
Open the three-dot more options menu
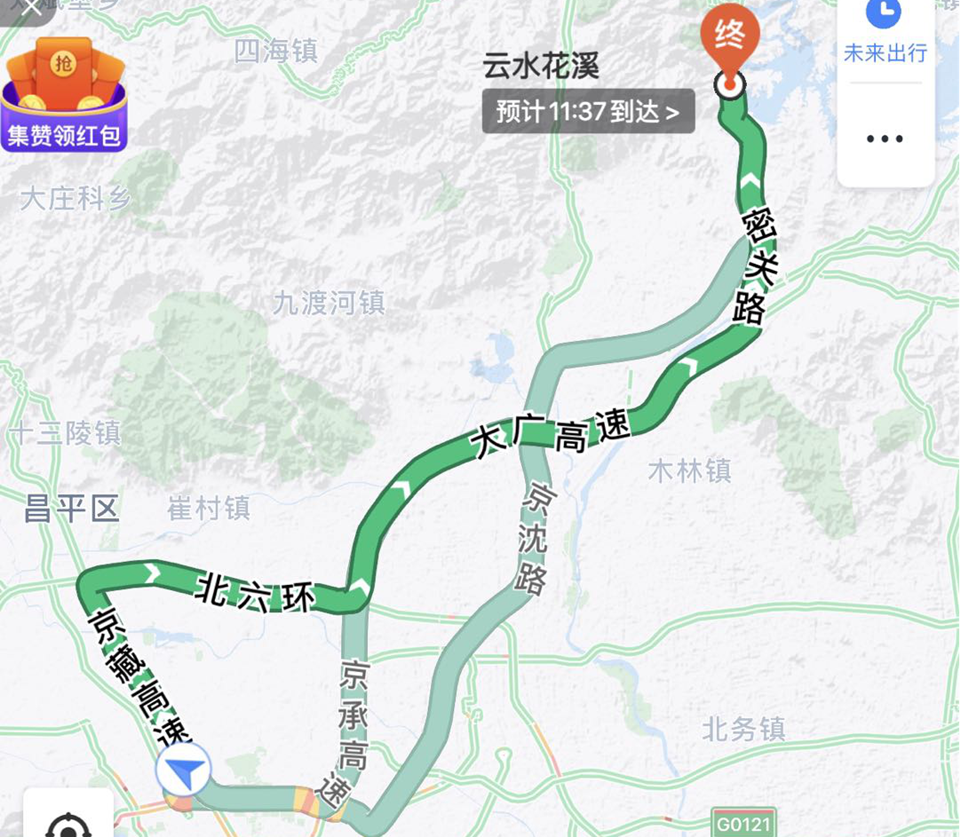tap(885, 138)
